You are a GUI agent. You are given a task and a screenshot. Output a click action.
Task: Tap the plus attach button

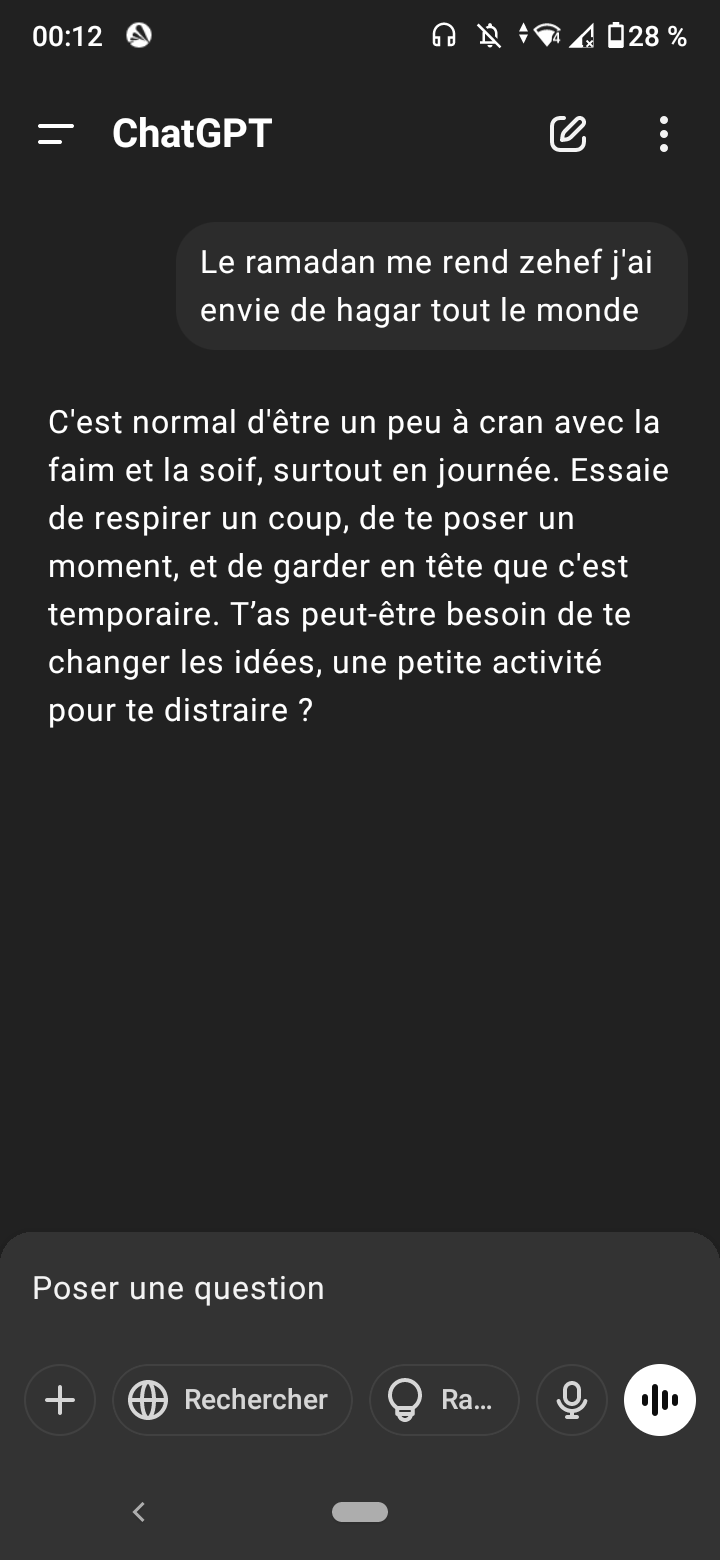point(60,1400)
